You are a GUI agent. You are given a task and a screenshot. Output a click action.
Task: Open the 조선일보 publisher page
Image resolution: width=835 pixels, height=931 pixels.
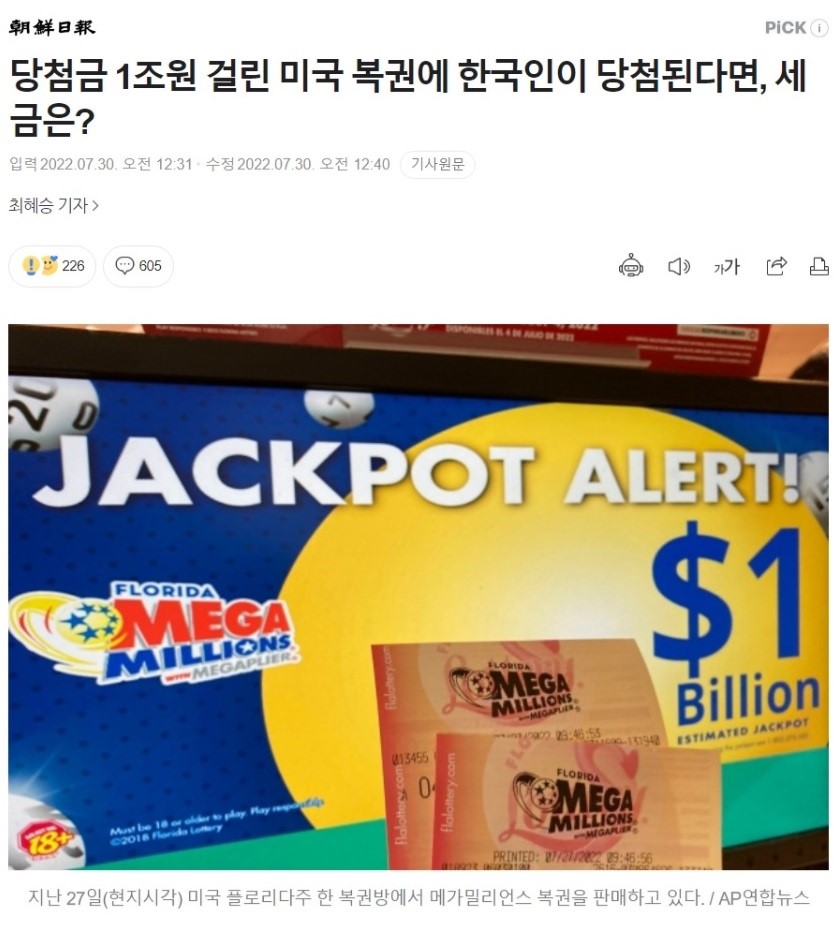(x=52, y=27)
